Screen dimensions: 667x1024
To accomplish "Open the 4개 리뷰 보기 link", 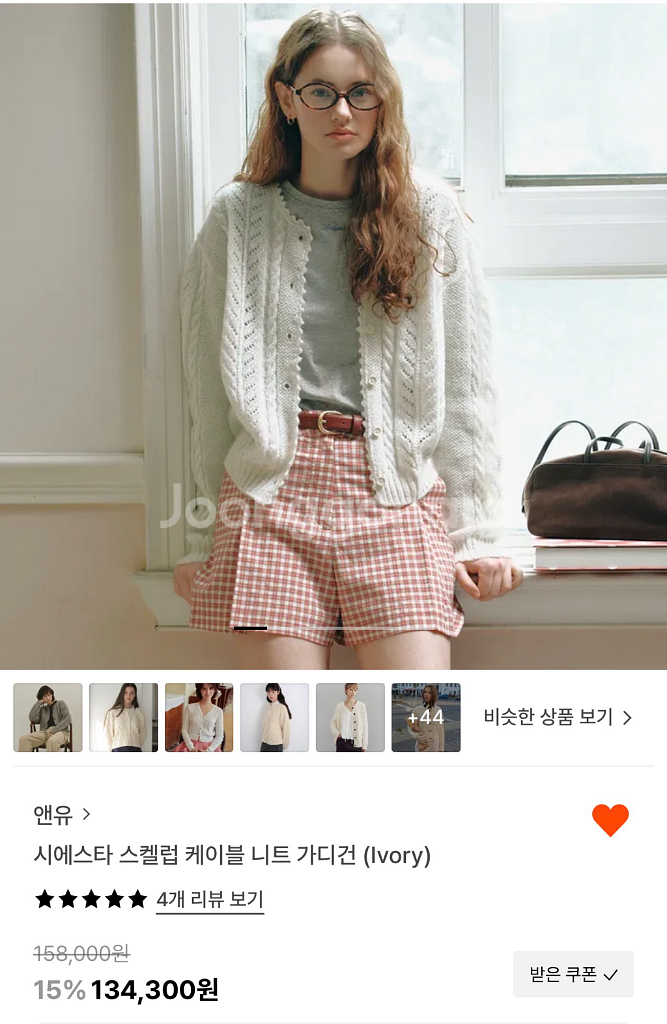I will tap(209, 899).
